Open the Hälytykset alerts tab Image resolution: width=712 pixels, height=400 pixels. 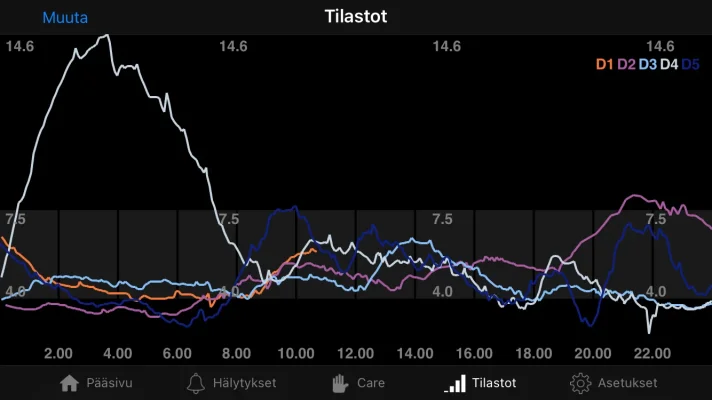tap(231, 383)
